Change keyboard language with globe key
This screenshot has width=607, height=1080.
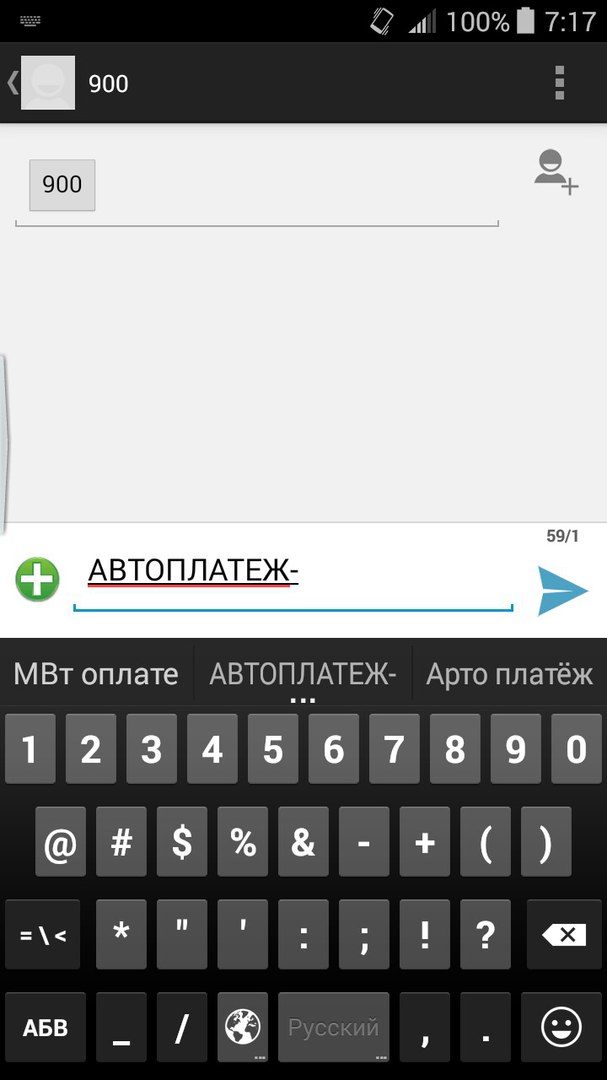(243, 1028)
